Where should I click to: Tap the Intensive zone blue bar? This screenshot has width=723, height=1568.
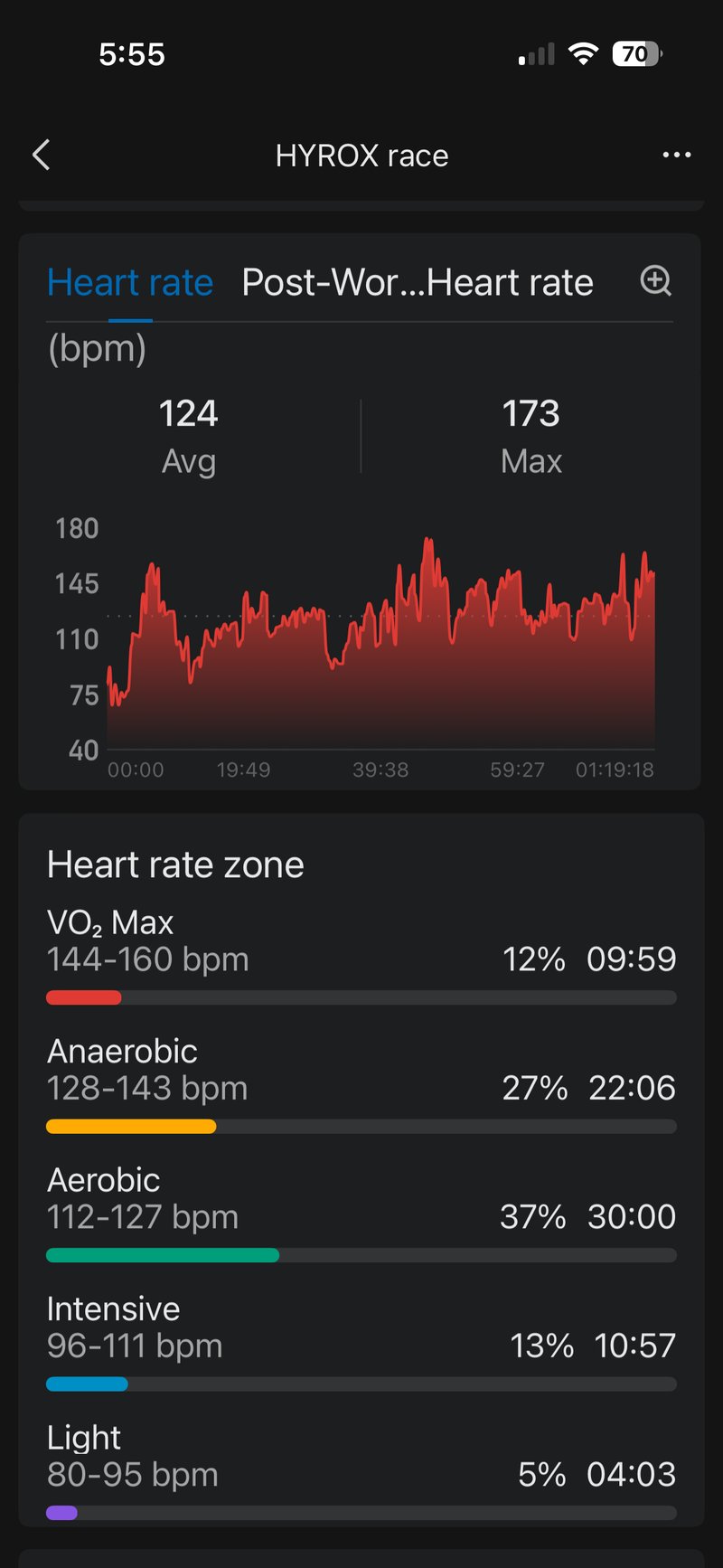pos(86,1384)
